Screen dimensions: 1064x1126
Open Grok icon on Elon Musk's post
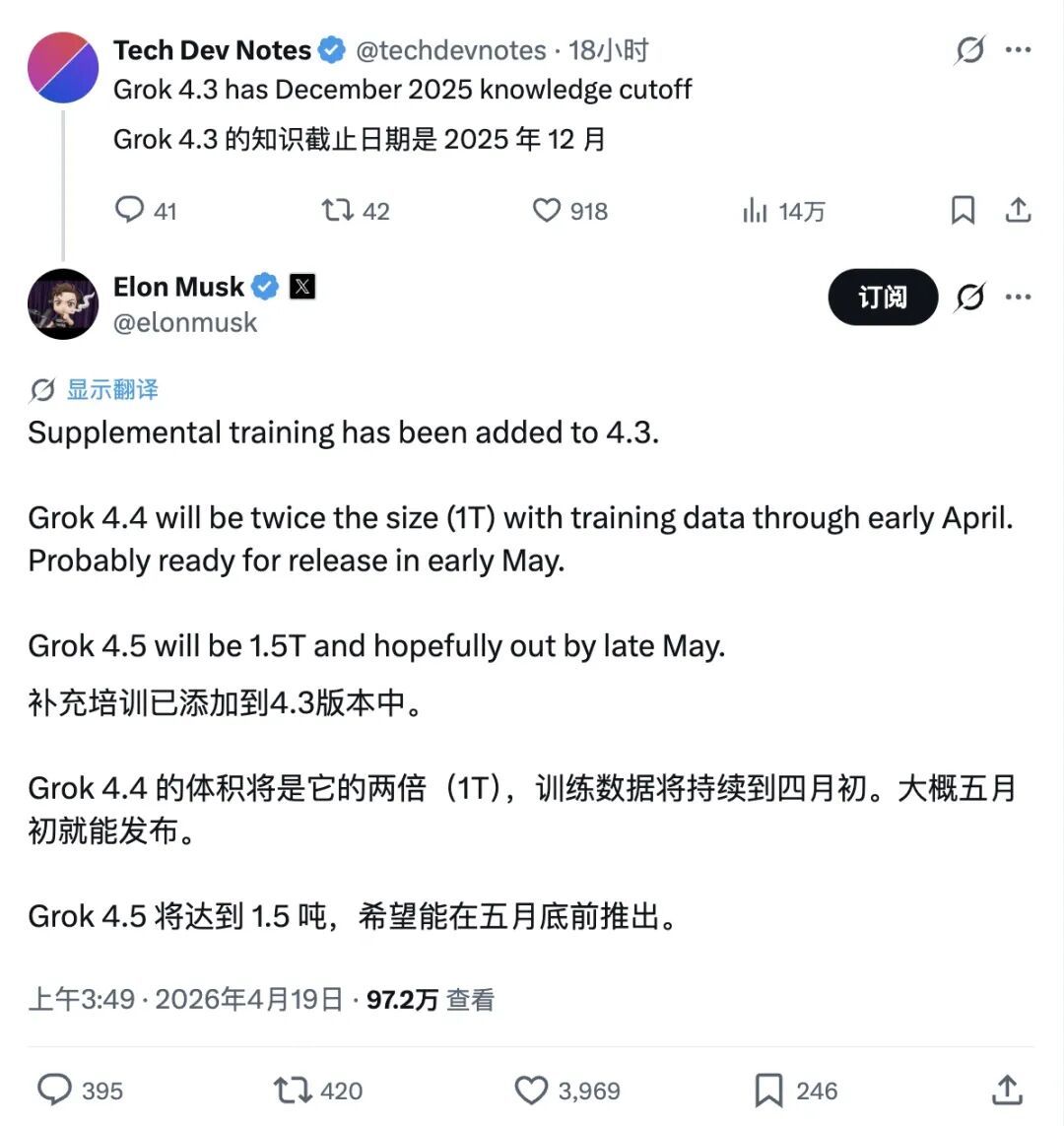pos(969,297)
